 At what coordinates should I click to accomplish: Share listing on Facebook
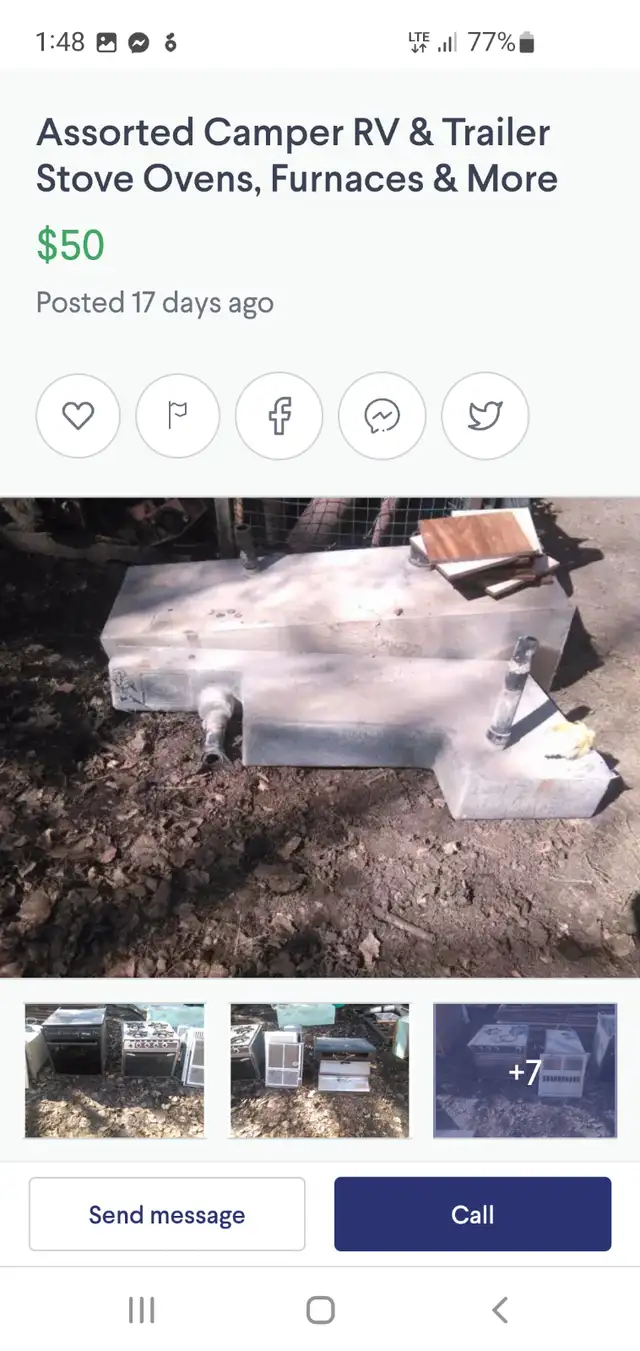(279, 416)
